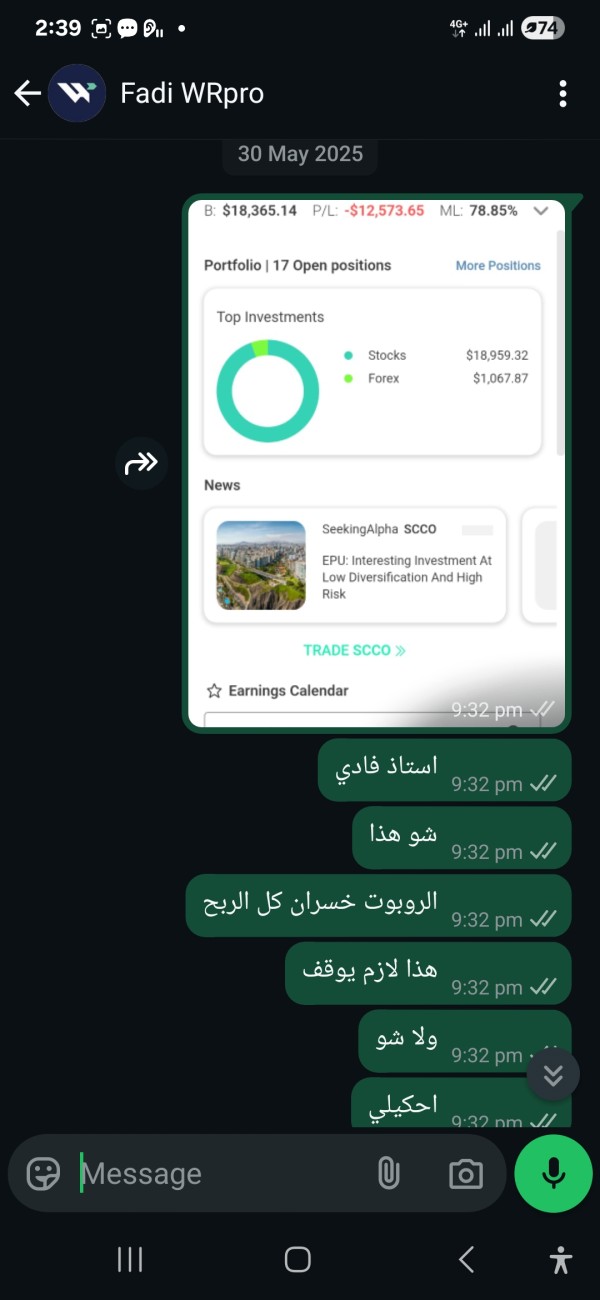Open the chat overflow menu

[x=563, y=94]
